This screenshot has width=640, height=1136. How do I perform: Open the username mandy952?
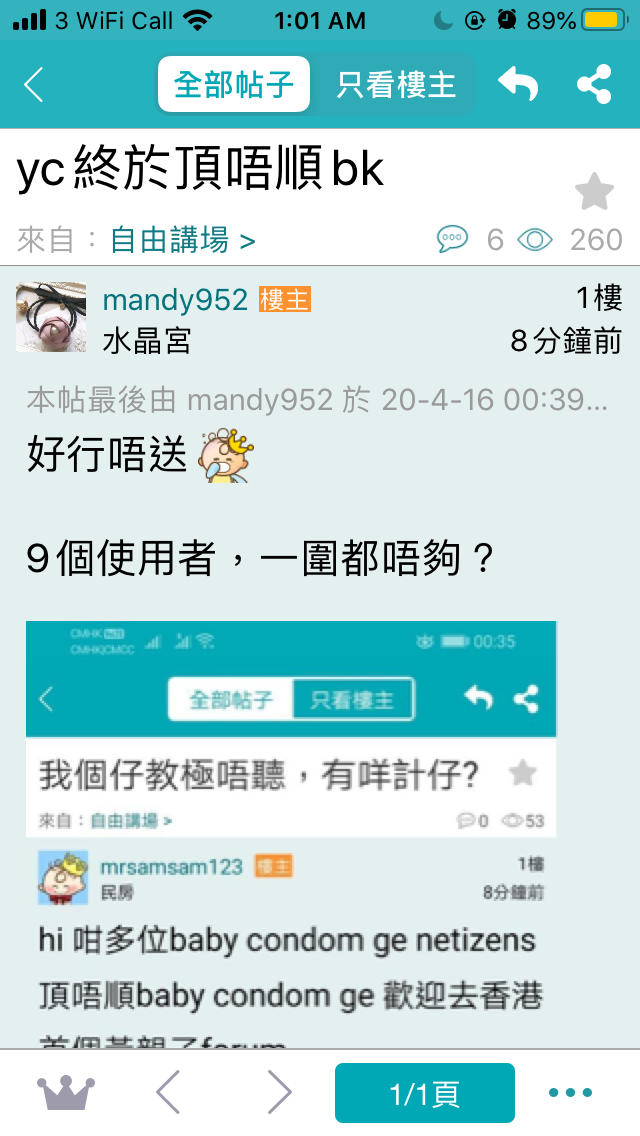[175, 299]
